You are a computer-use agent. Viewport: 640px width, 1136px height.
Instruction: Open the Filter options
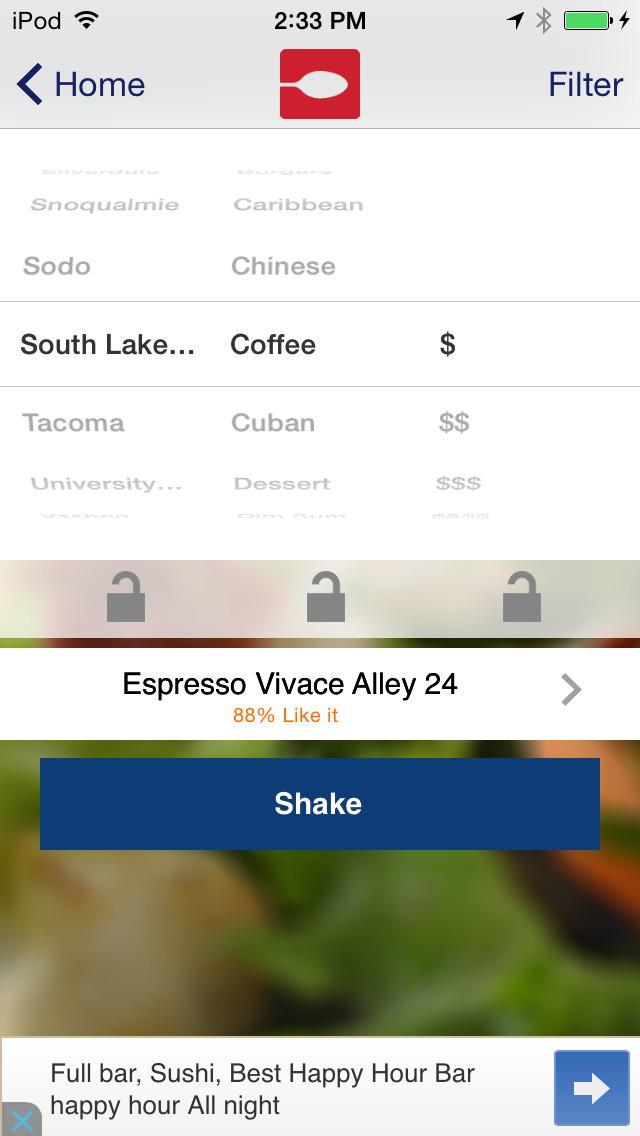coord(585,85)
